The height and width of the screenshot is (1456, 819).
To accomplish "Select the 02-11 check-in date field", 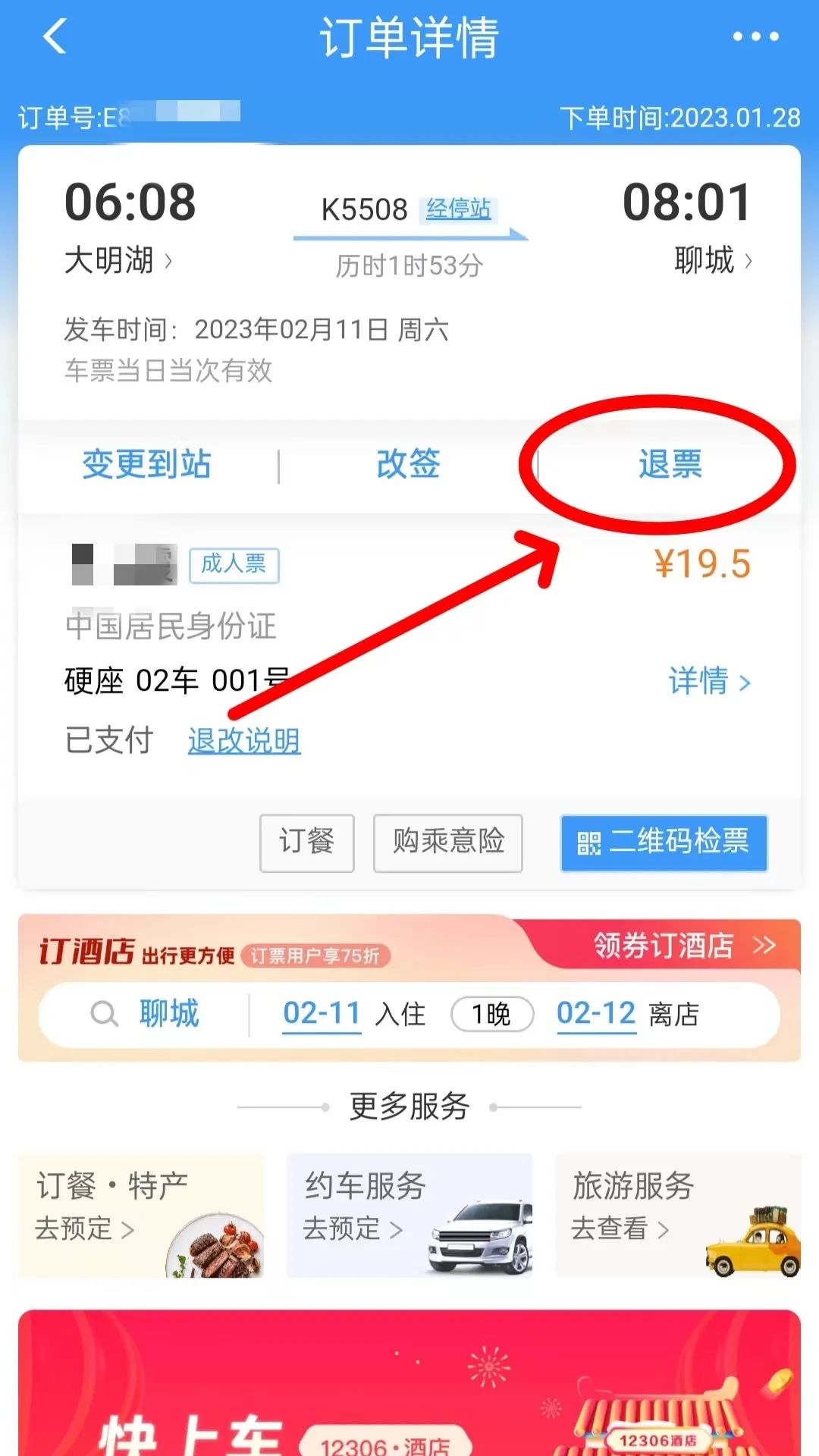I will pyautogui.click(x=320, y=1014).
